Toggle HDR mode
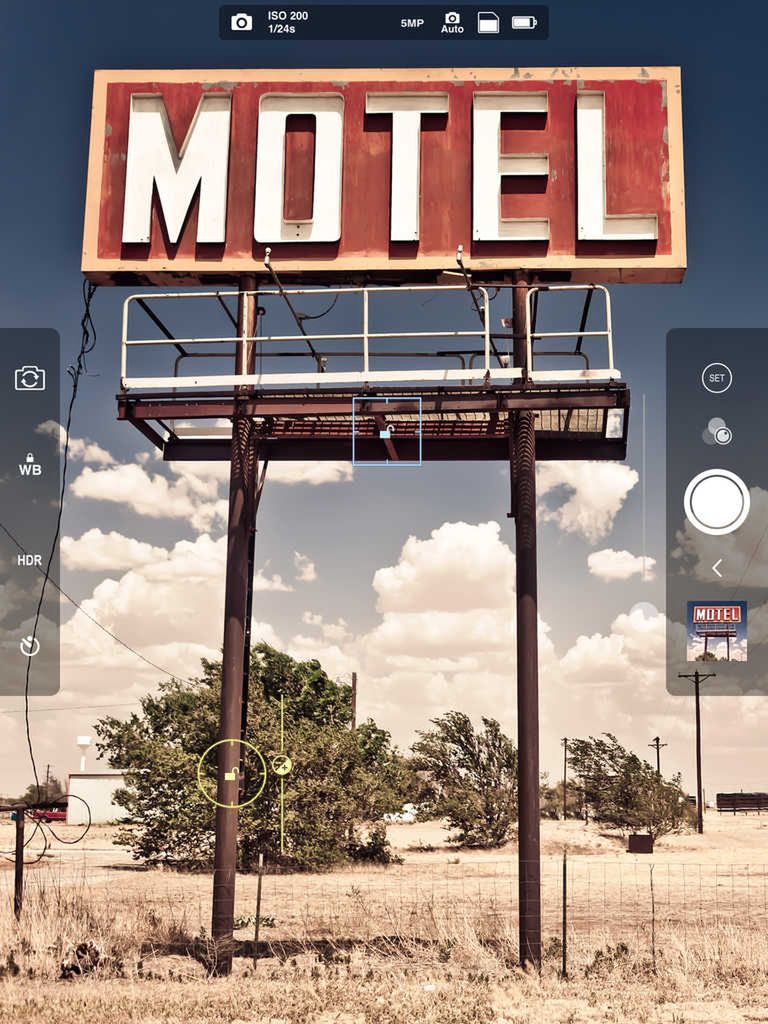768x1024 pixels. 30,560
